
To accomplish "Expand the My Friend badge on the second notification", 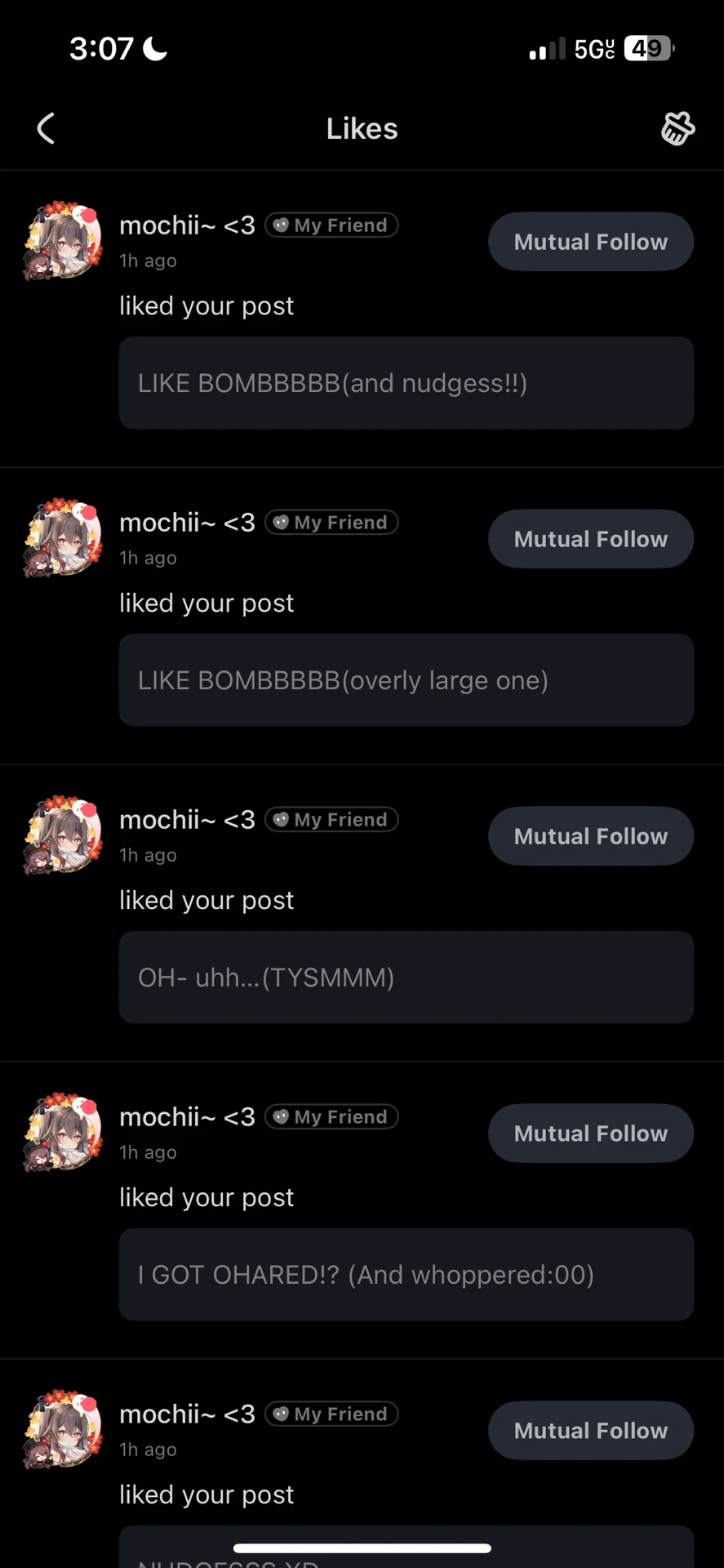I will tap(331, 522).
